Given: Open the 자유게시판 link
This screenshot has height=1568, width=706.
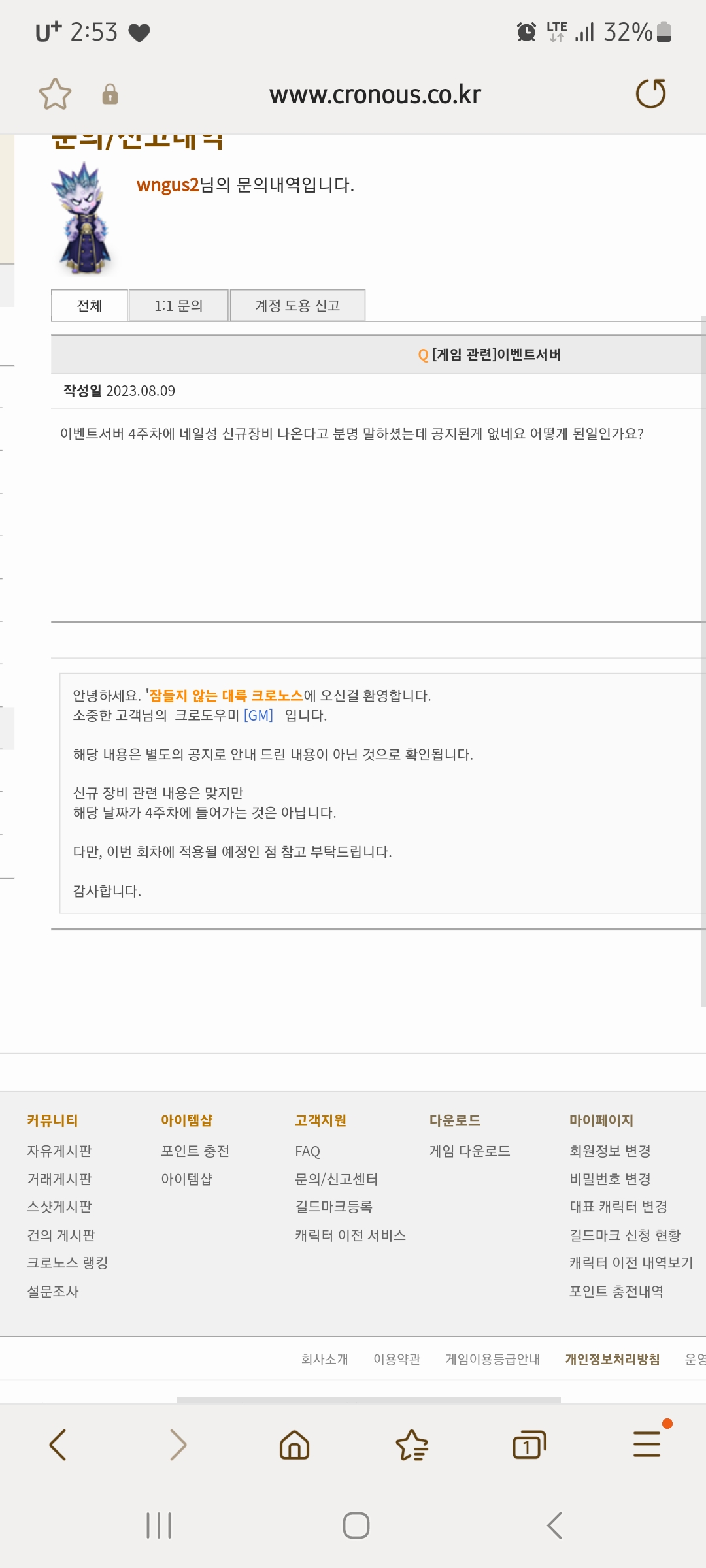Looking at the screenshot, I should [59, 1151].
